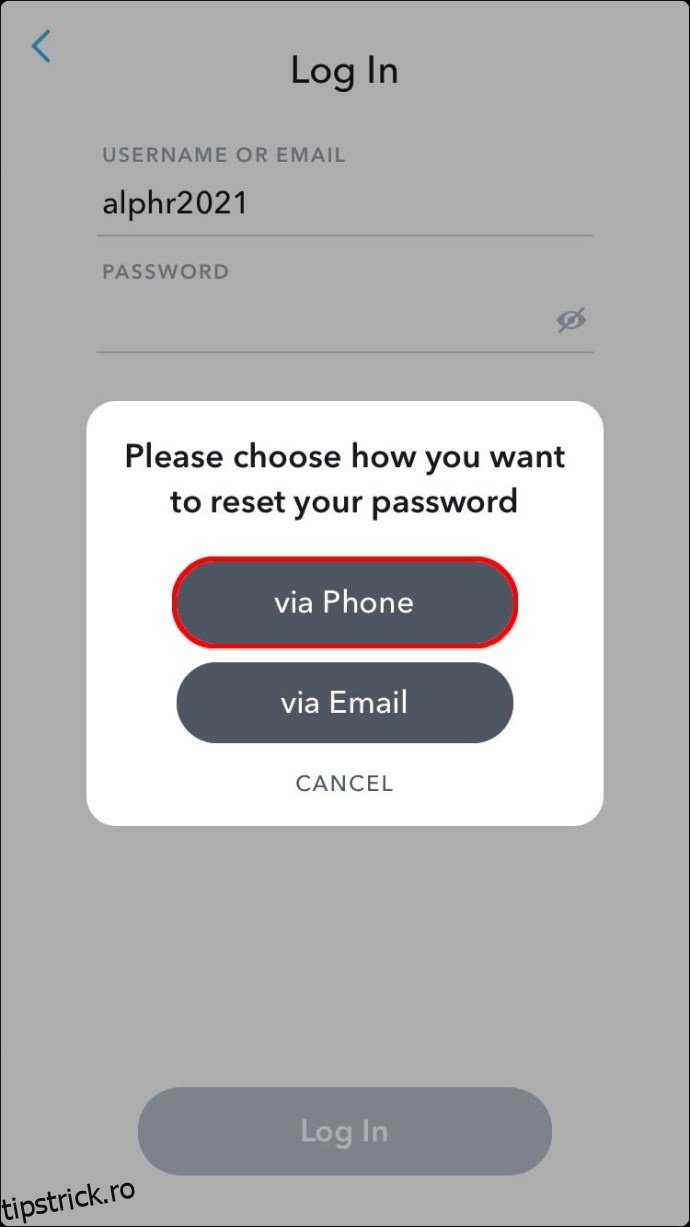Image resolution: width=690 pixels, height=1227 pixels.
Task: Tap the Log In button
Action: click(344, 1131)
